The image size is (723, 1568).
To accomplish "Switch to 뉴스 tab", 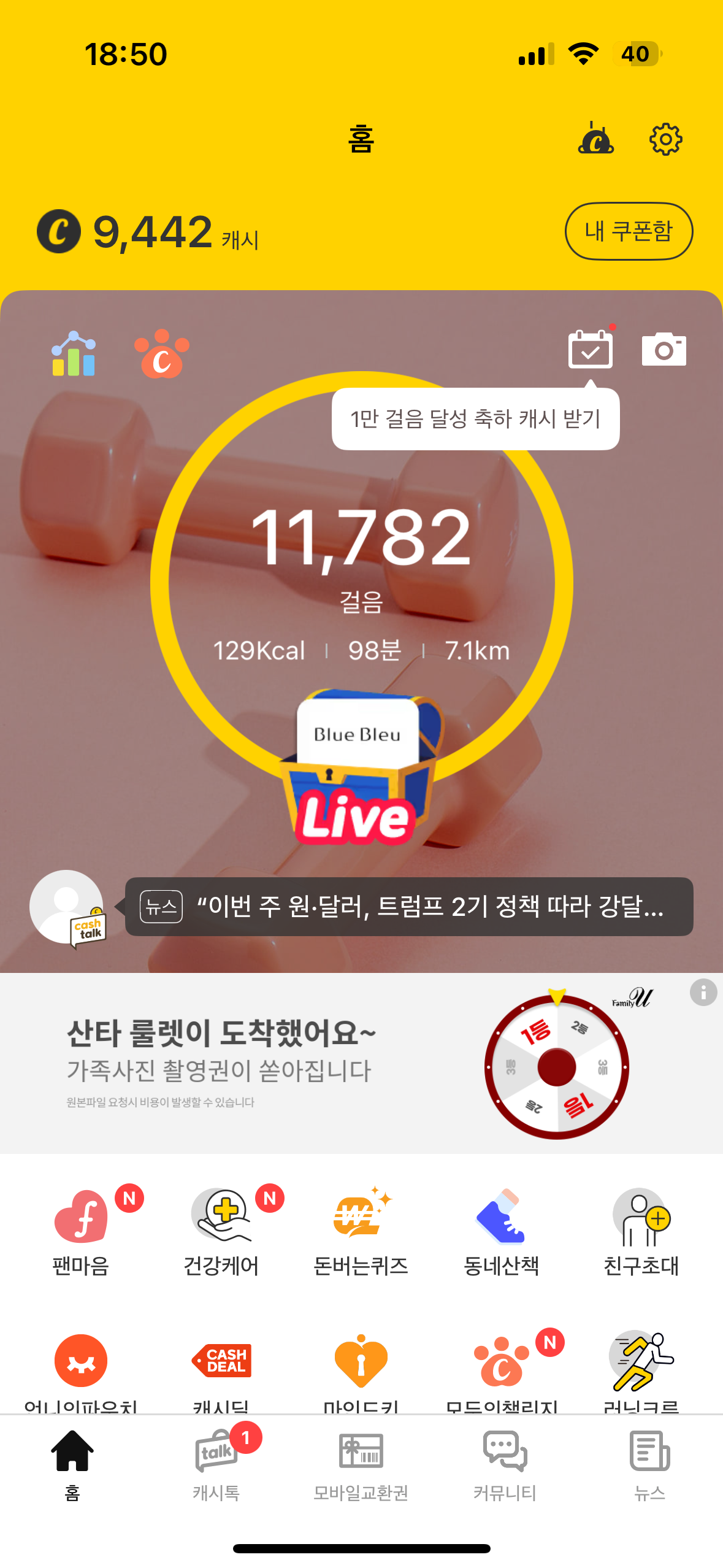I will (649, 1464).
